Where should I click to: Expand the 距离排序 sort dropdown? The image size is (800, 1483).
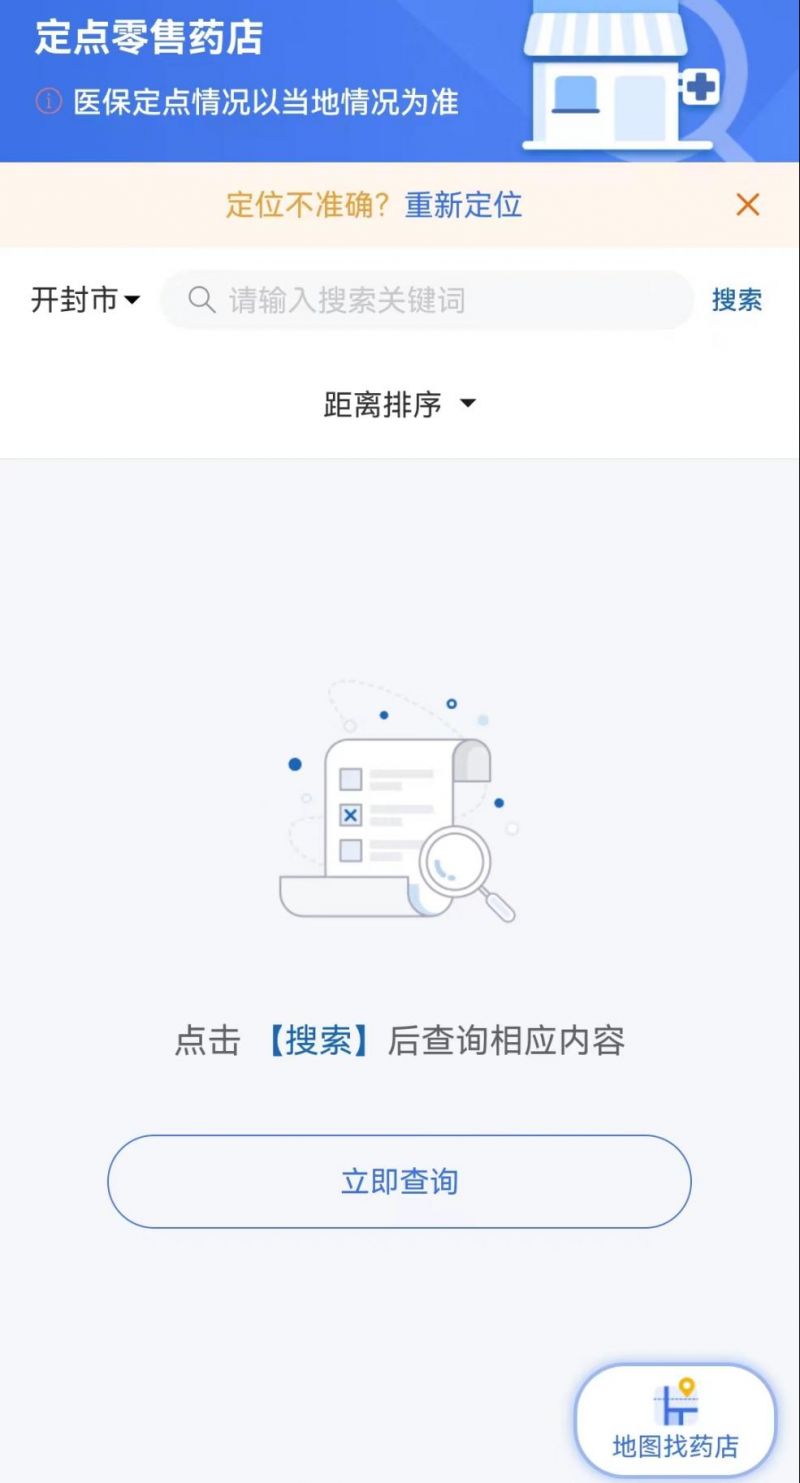click(400, 404)
